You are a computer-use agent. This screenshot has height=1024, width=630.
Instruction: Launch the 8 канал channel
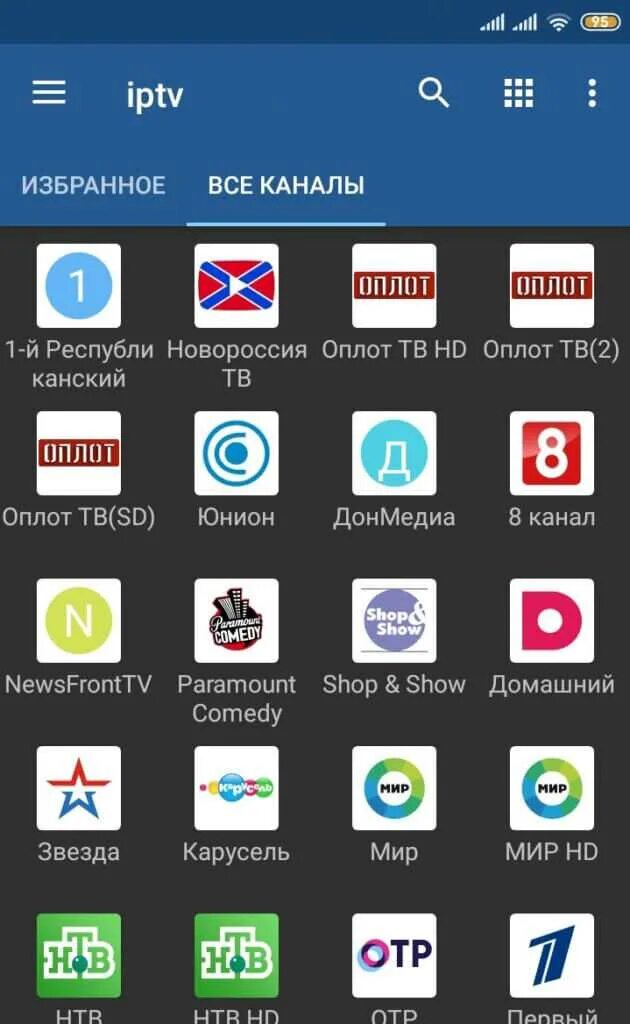[x=552, y=453]
